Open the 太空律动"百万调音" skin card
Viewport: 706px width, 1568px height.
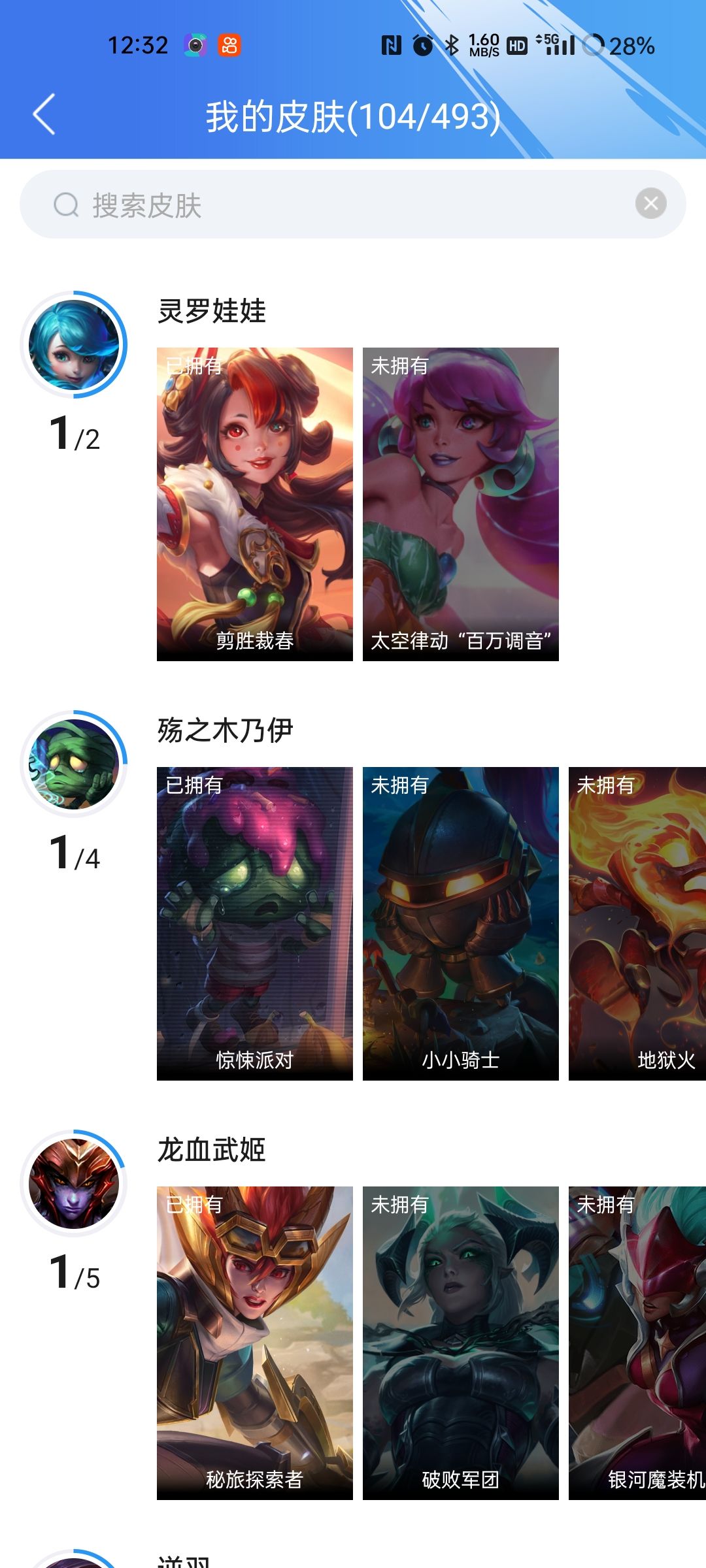coord(460,504)
